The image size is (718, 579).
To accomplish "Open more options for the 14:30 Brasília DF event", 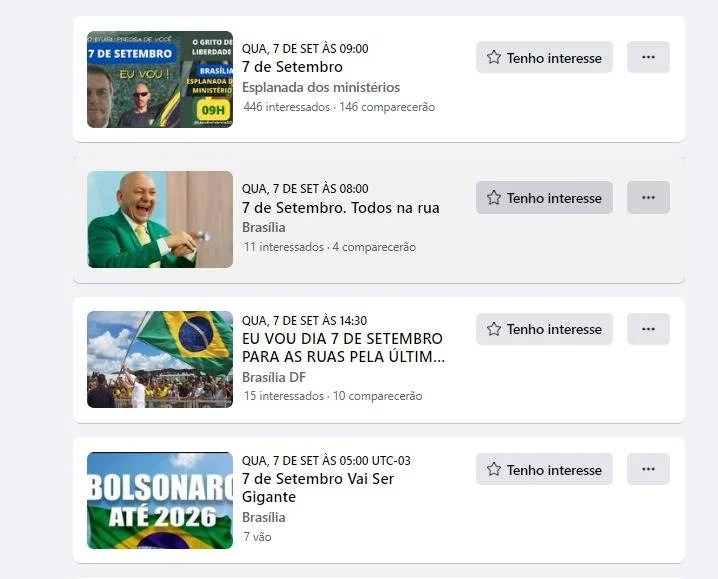I will point(648,329).
